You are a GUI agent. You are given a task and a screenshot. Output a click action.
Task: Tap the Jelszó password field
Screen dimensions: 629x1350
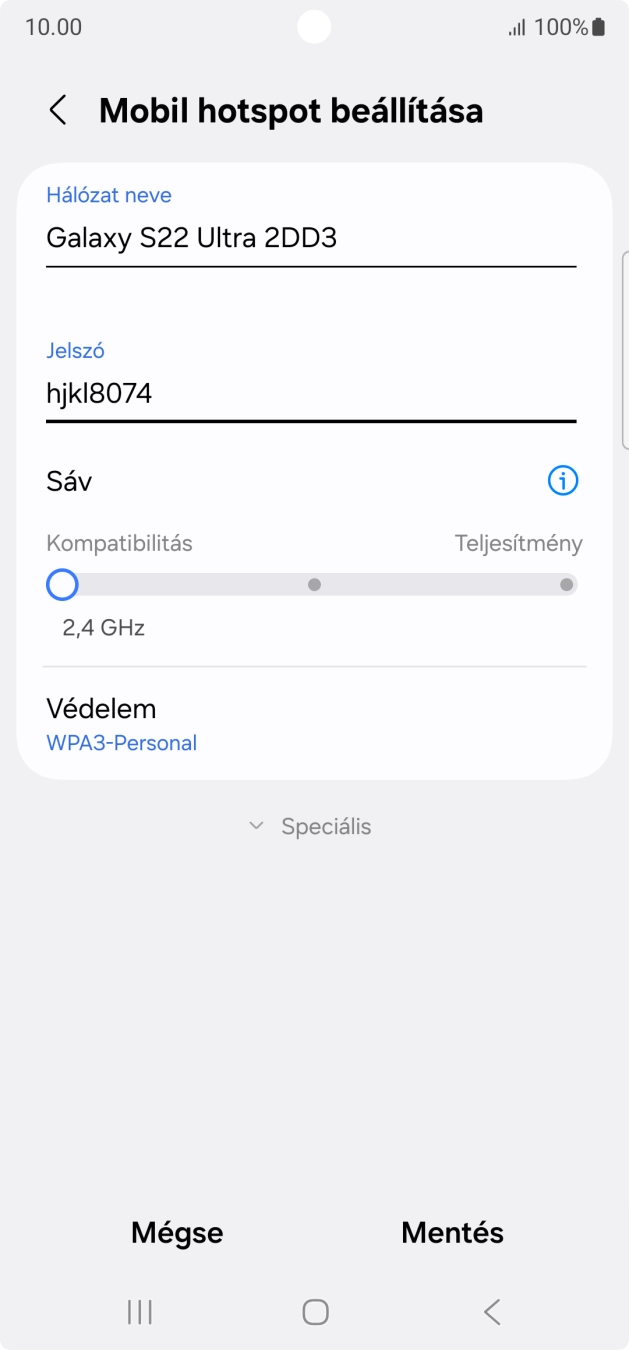(310, 394)
